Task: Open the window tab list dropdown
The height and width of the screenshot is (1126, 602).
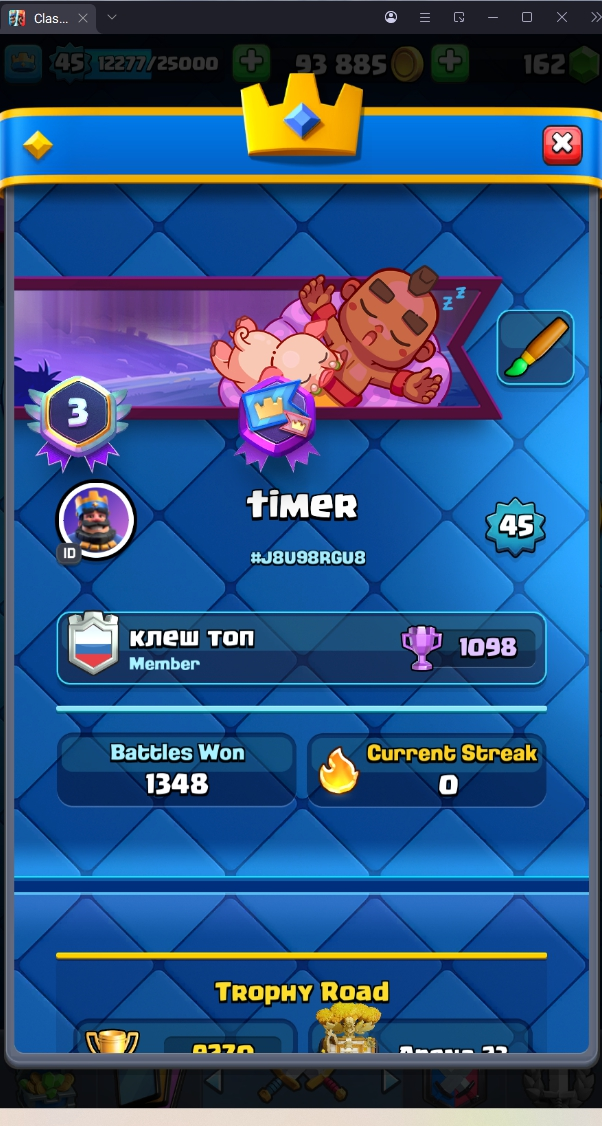Action: pyautogui.click(x=112, y=17)
